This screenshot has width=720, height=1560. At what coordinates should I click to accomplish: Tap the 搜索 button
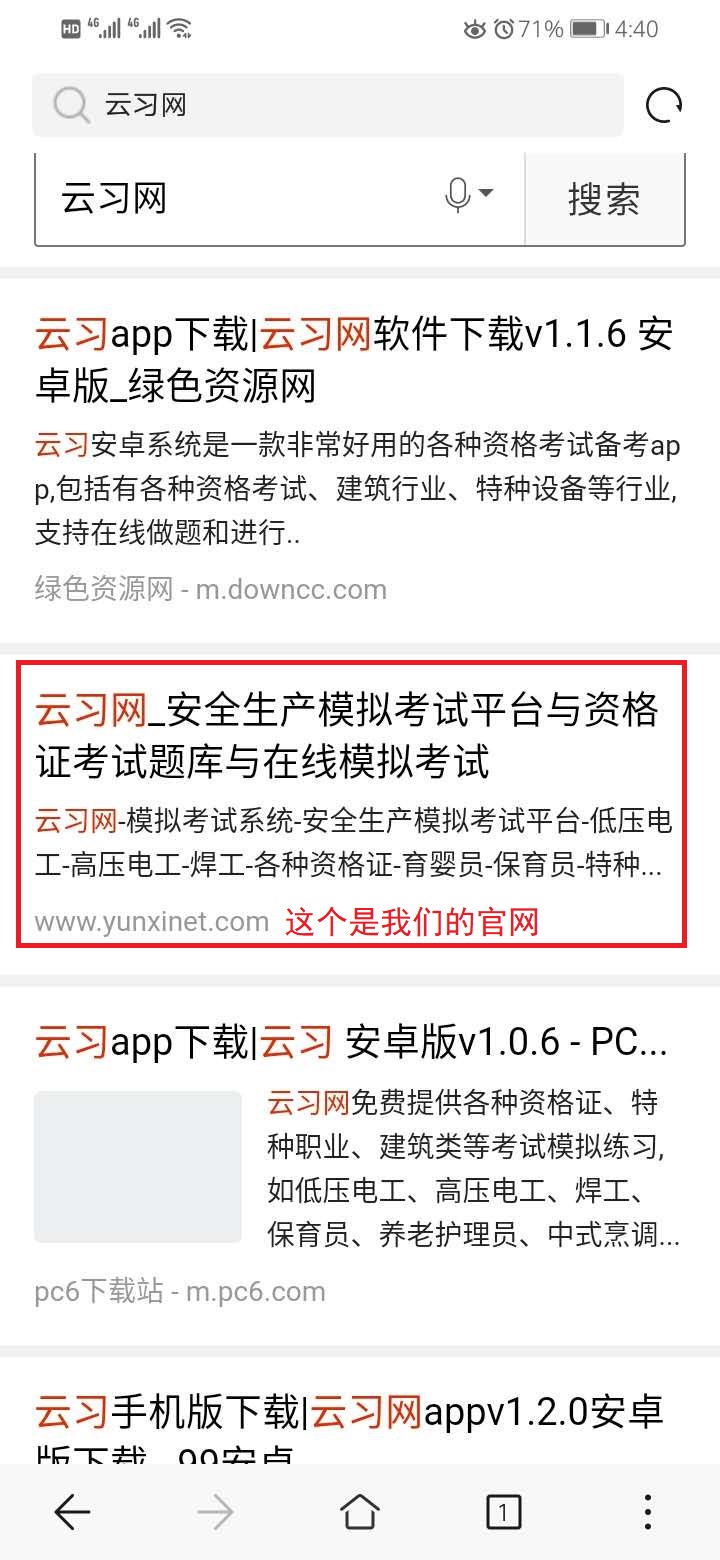[604, 199]
